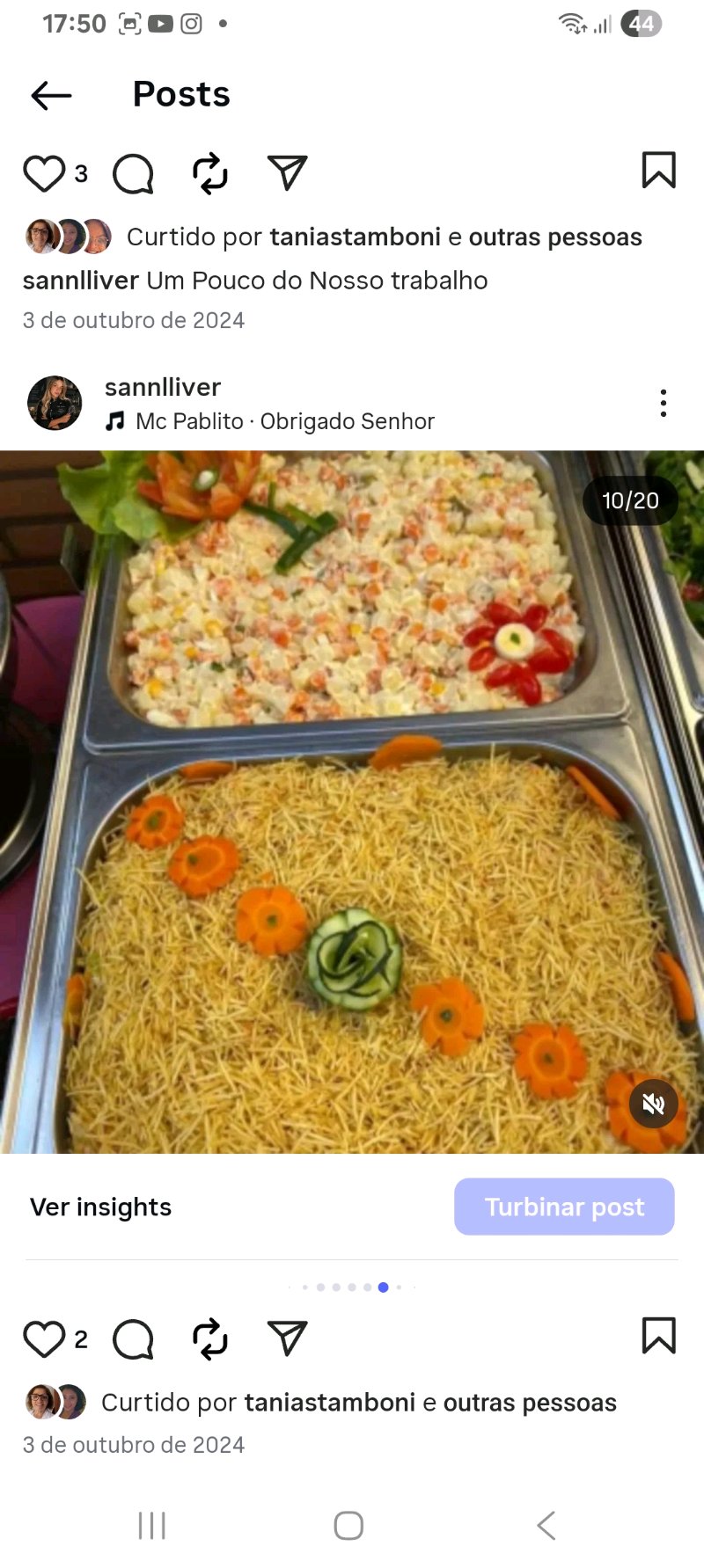Save the post with 2 likes
The image size is (704, 1568).
(658, 1336)
